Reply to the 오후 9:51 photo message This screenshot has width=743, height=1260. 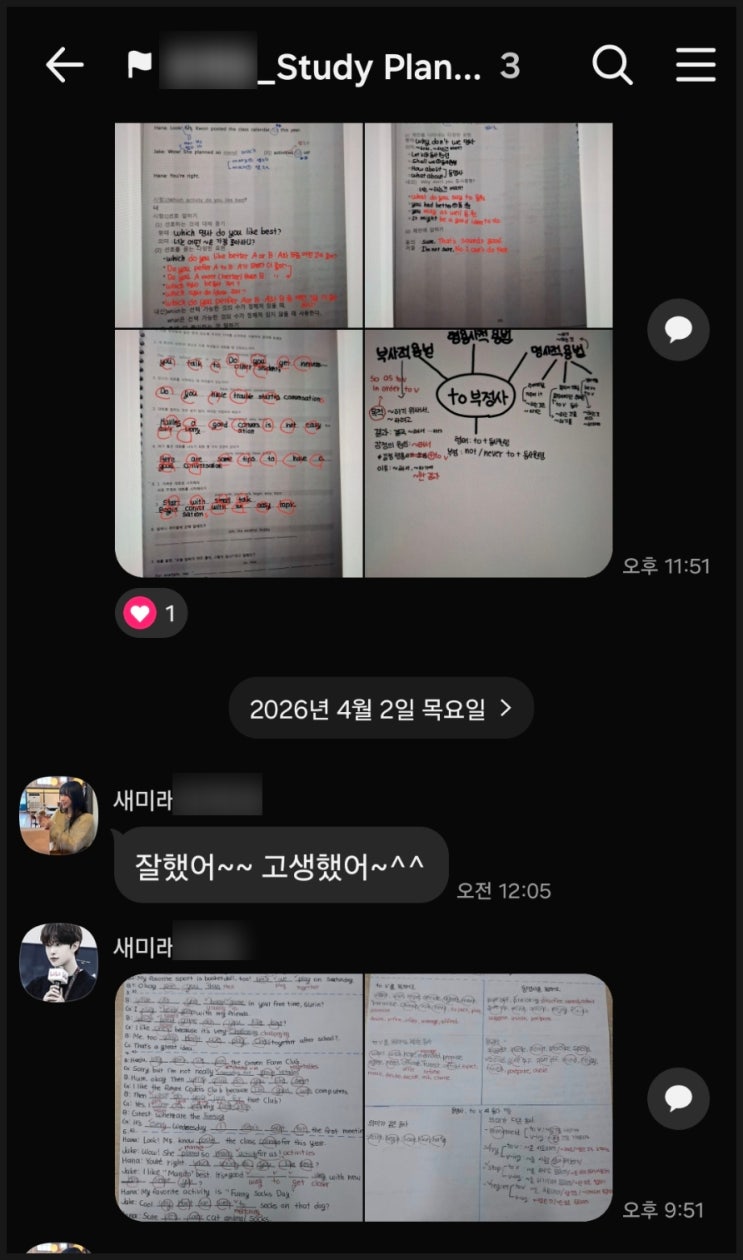(678, 1098)
